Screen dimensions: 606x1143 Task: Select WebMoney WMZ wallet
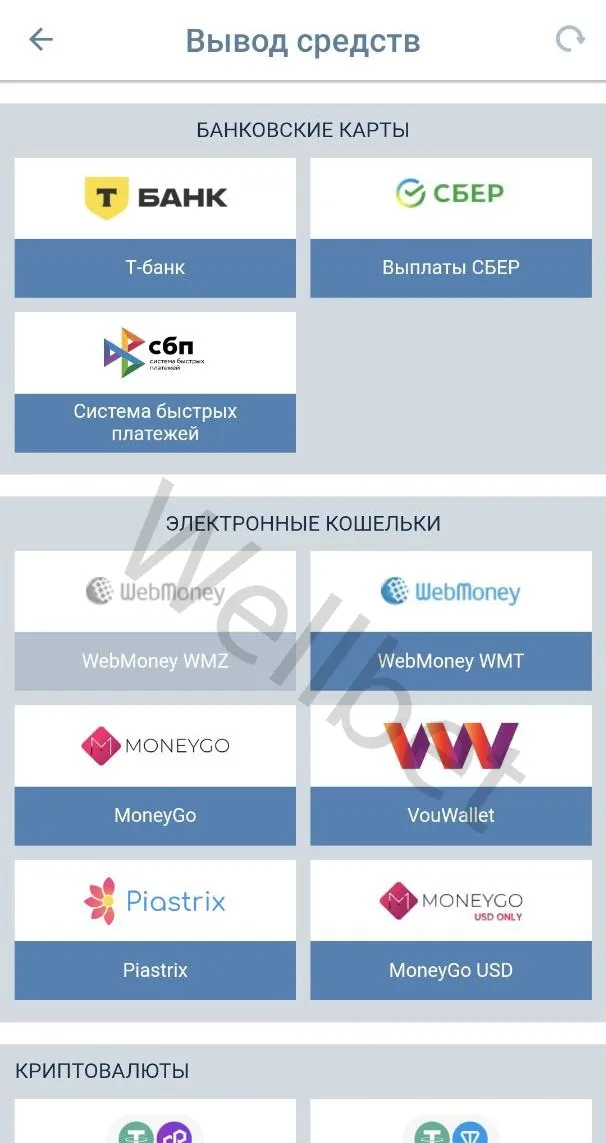155,621
